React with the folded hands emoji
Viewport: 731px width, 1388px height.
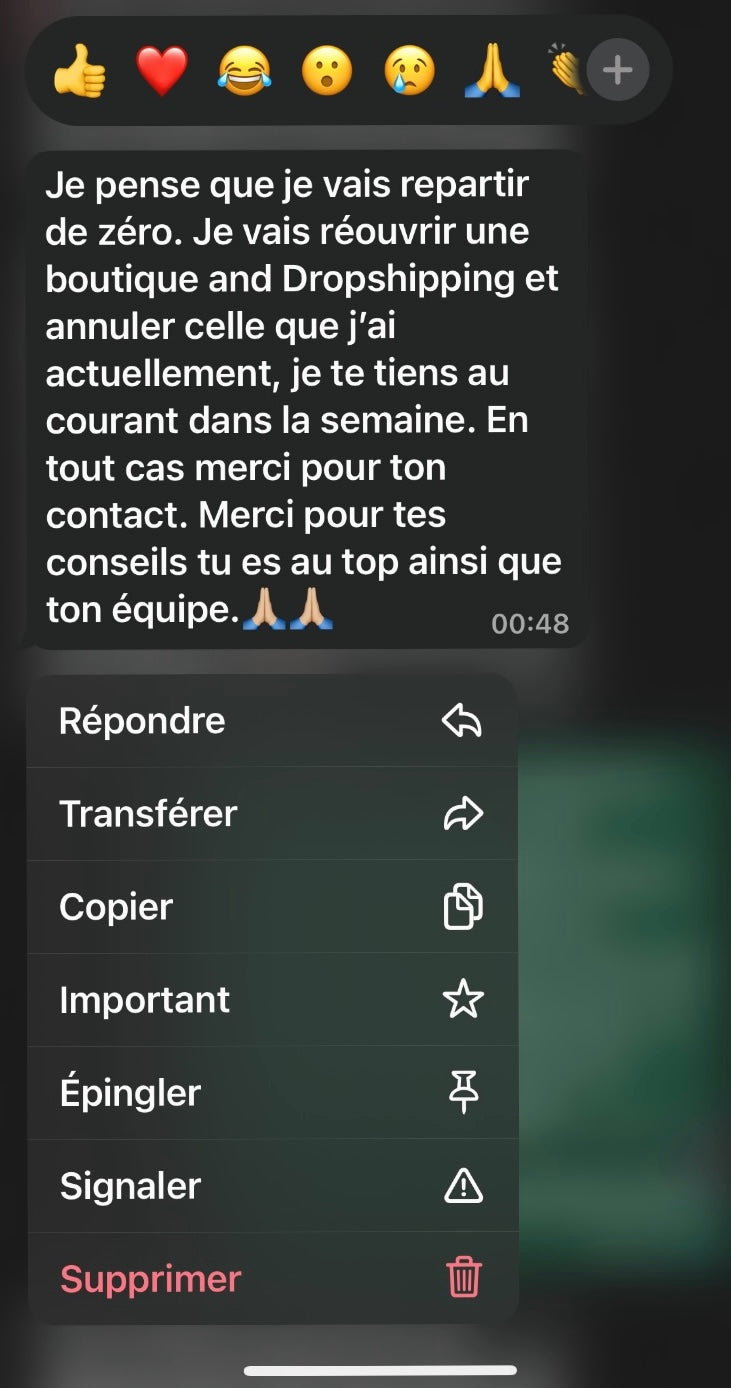click(x=493, y=72)
